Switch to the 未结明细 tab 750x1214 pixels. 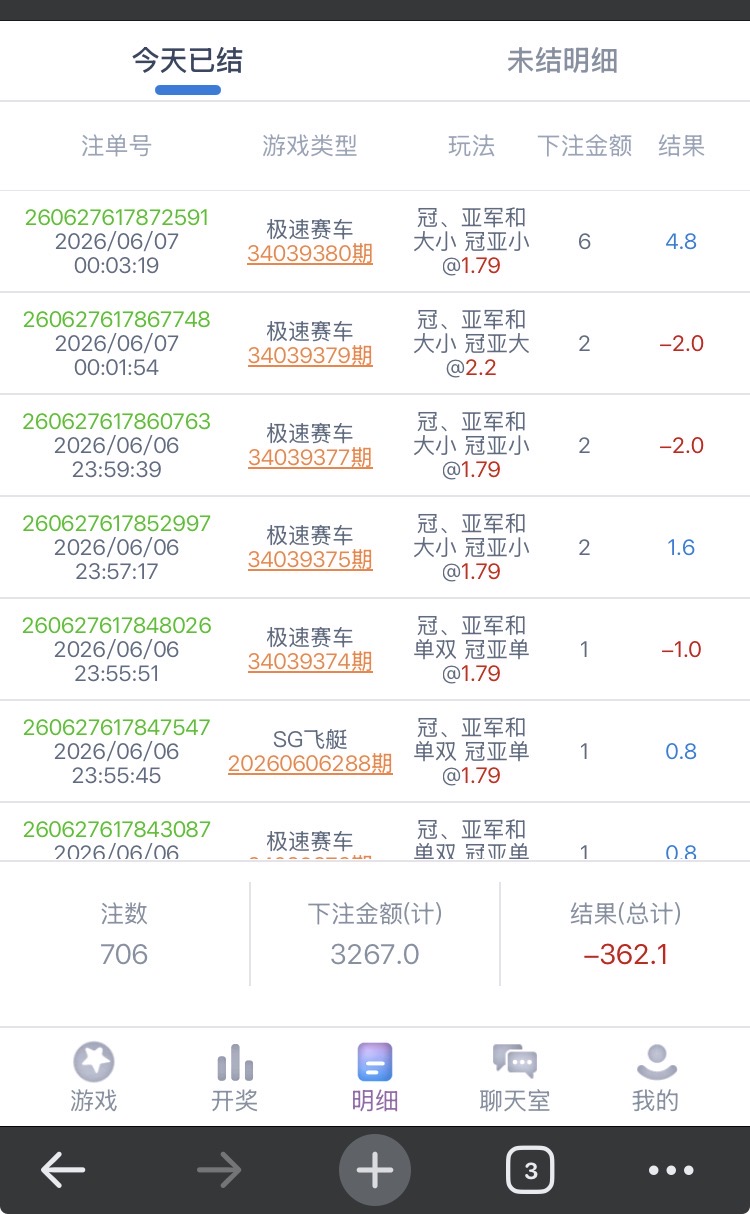(562, 61)
